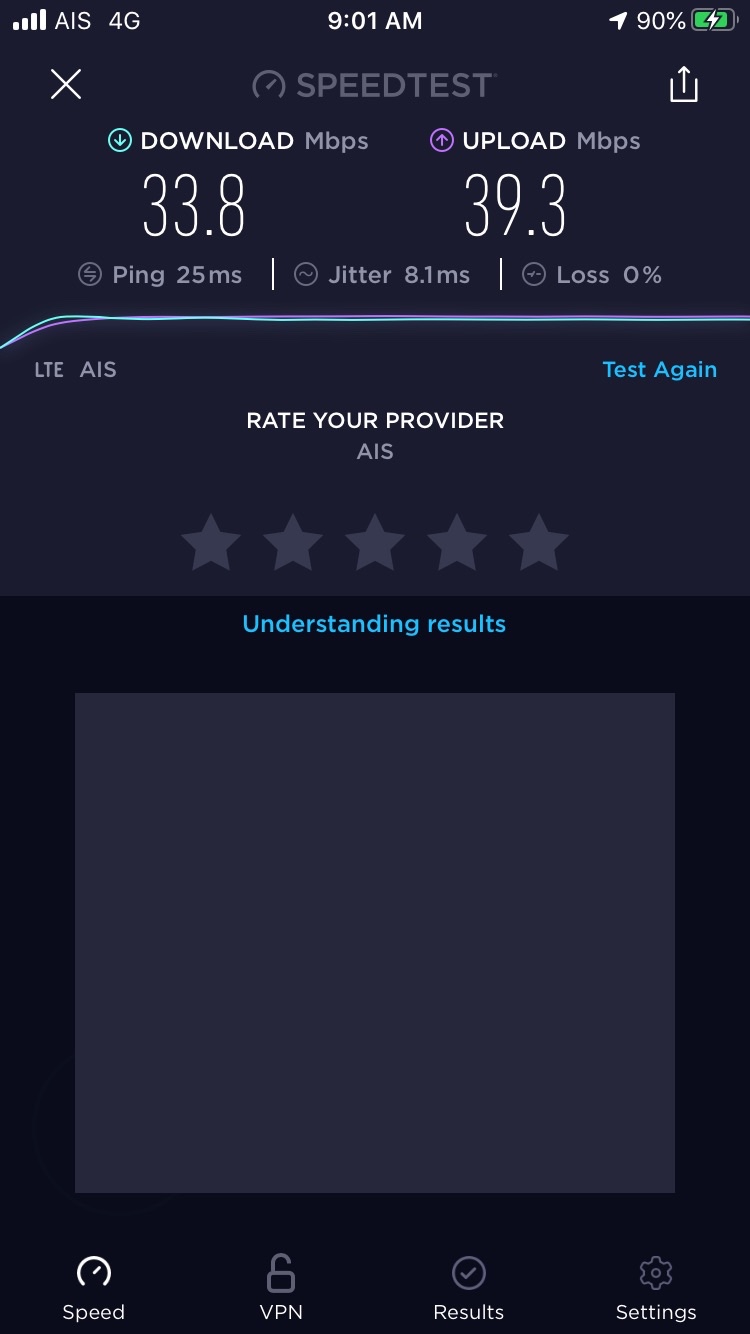Image resolution: width=750 pixels, height=1334 pixels.
Task: Open the VPN tab
Action: click(281, 1288)
